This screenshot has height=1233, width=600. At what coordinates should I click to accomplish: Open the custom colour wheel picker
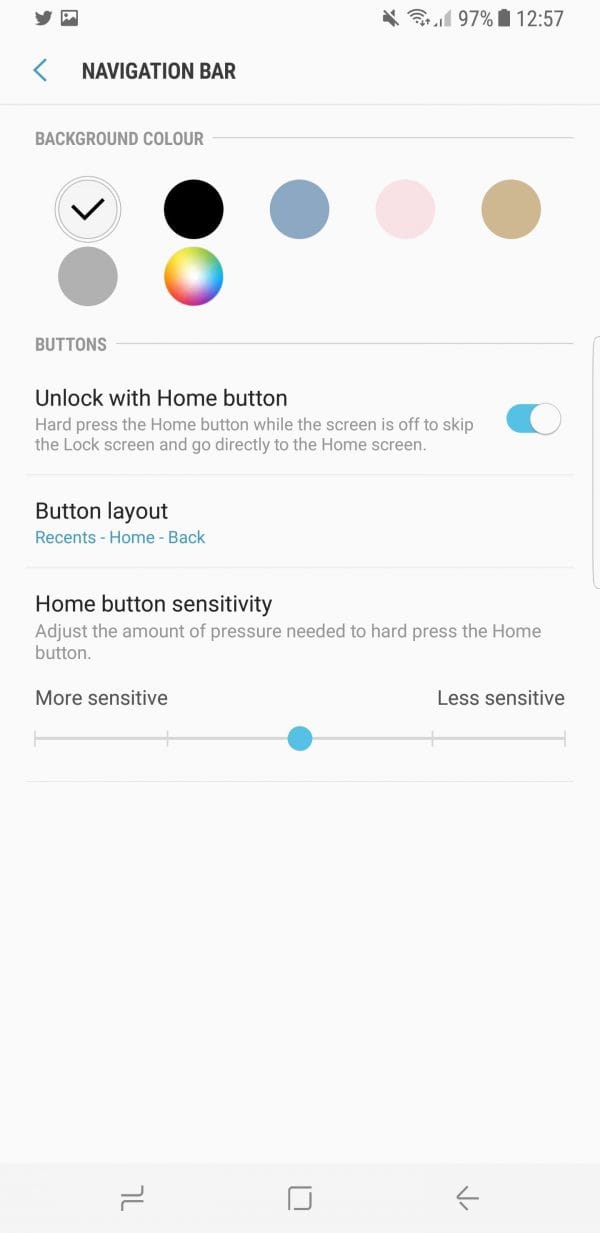click(194, 276)
